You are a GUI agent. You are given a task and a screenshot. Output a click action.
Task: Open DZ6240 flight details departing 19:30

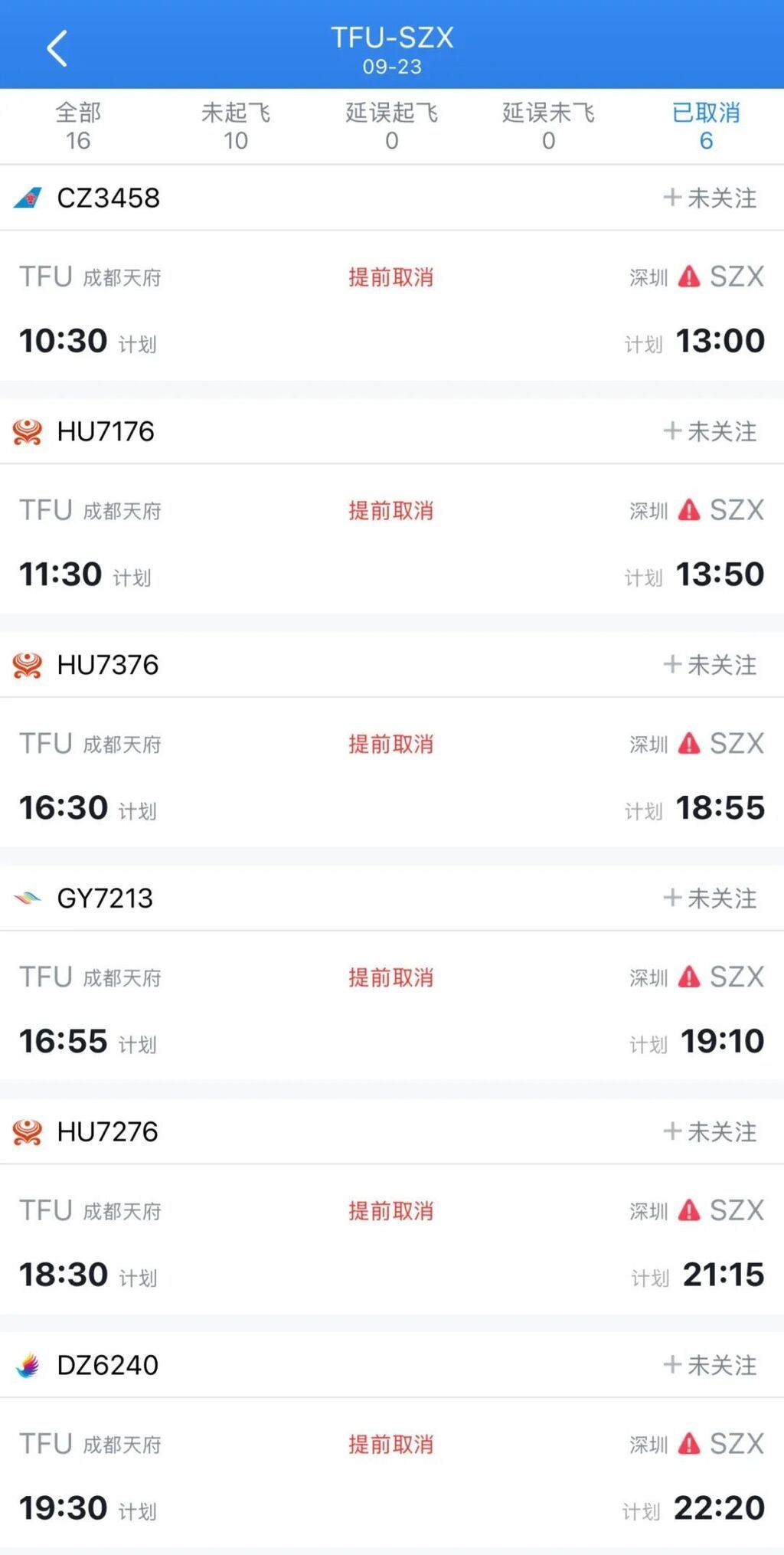391,1475
